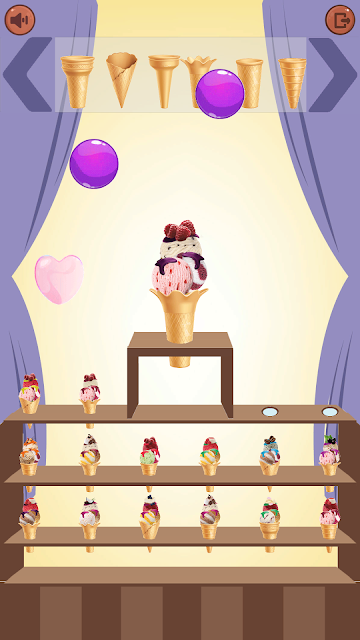
Task: Mute the game sound with the speaker icon
Action: [x=20, y=20]
